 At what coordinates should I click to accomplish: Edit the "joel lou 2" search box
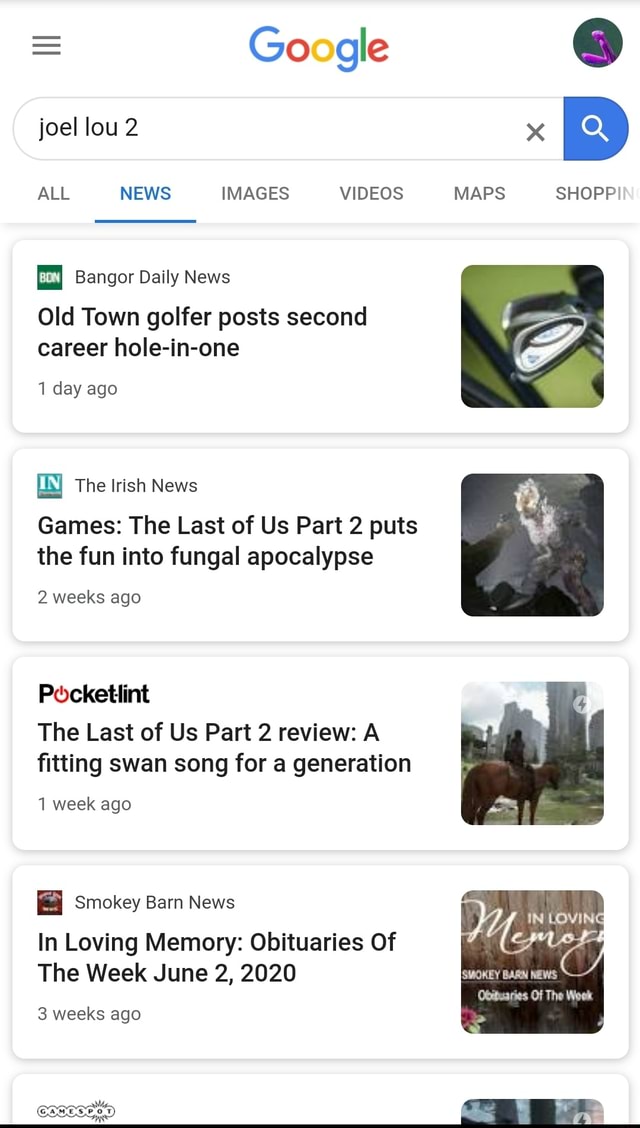[270, 129]
